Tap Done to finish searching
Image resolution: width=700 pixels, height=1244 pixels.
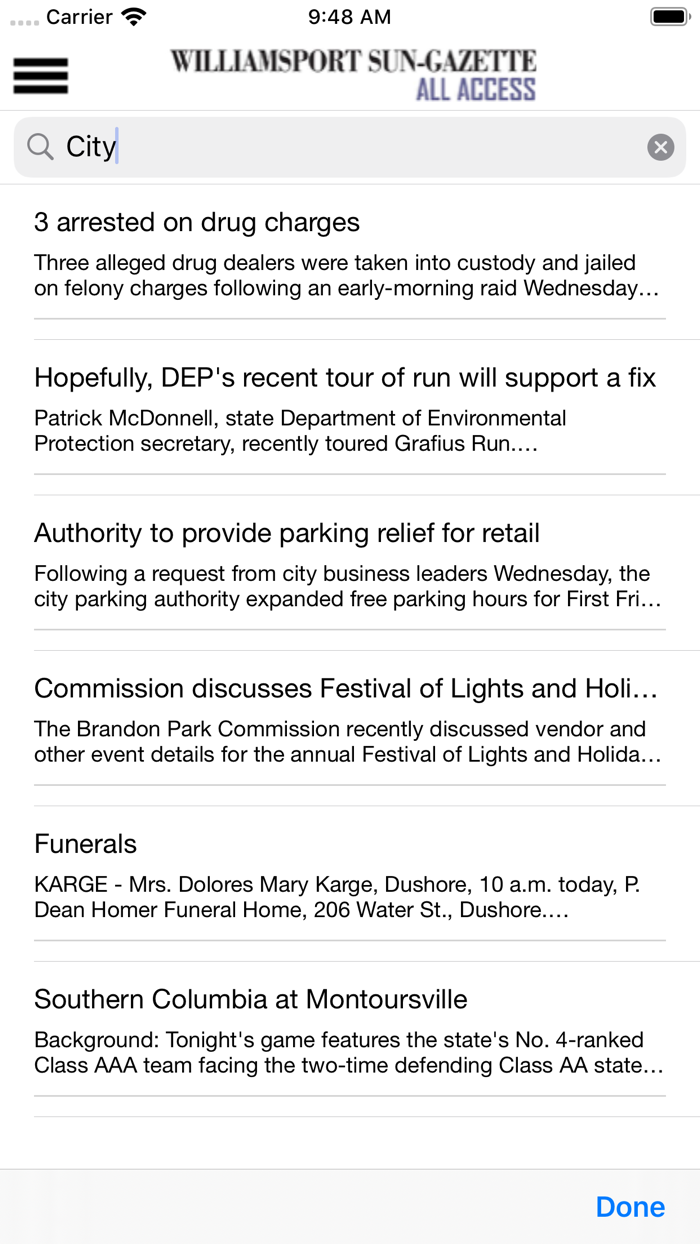pos(630,1207)
